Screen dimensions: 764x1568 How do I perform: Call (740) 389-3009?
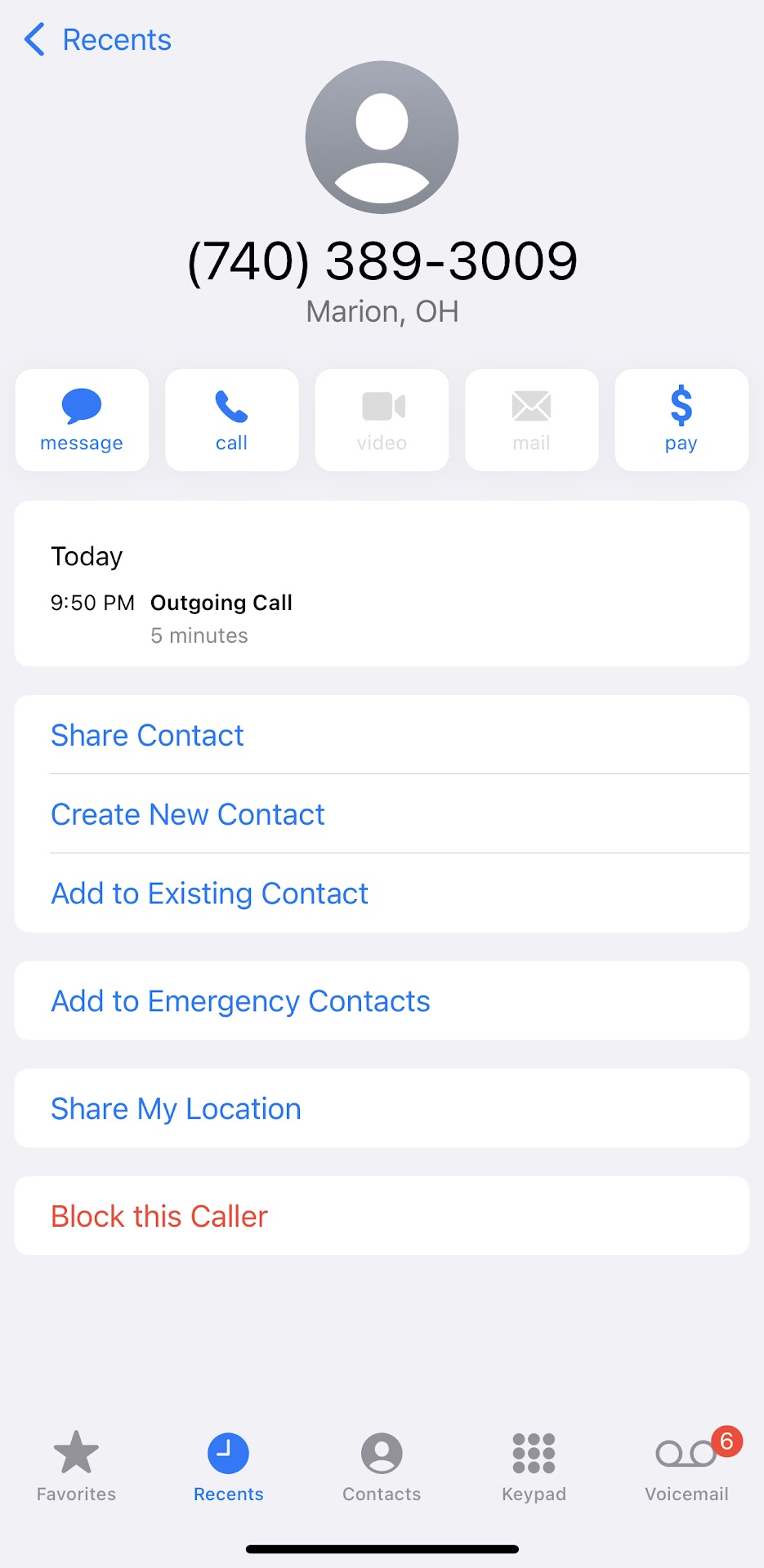point(231,420)
